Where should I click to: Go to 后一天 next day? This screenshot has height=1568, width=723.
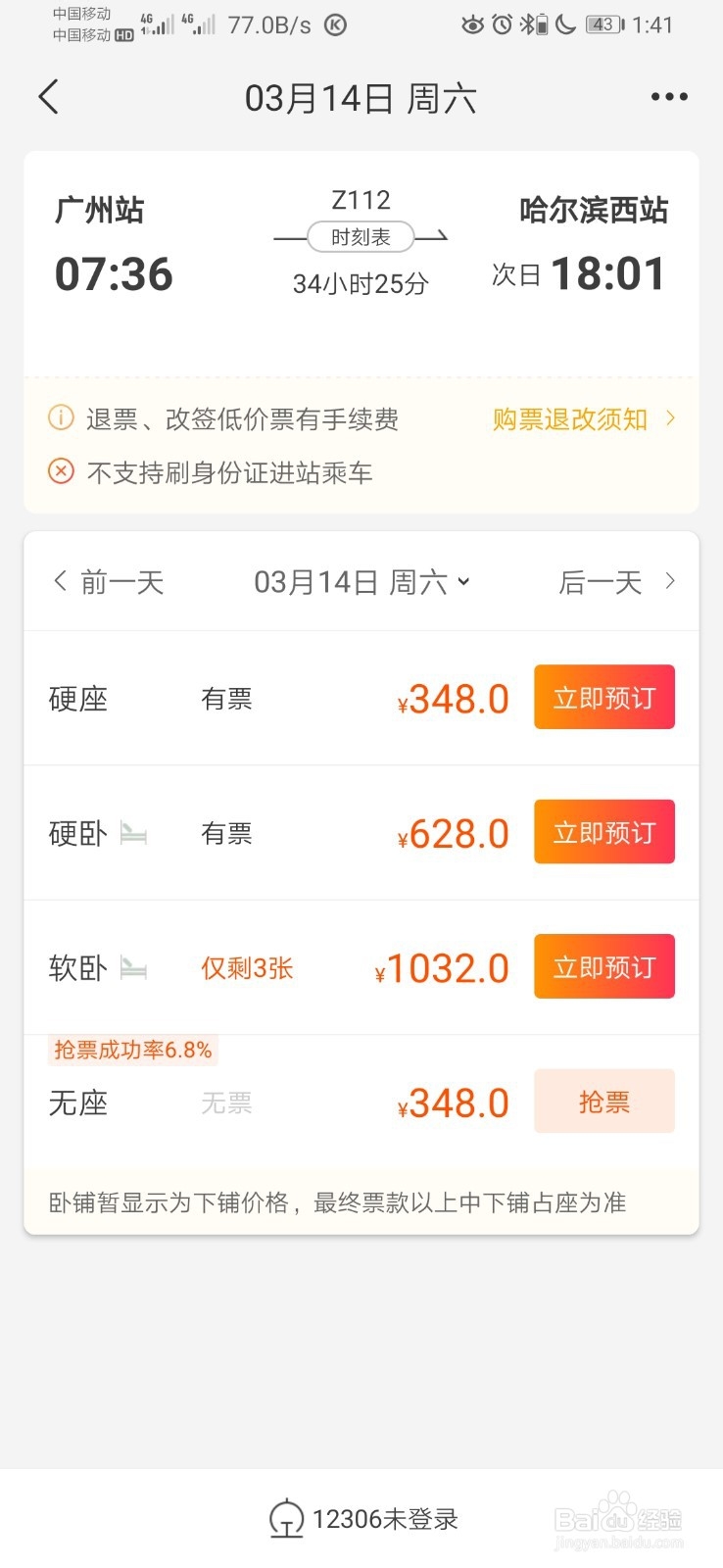click(x=615, y=582)
